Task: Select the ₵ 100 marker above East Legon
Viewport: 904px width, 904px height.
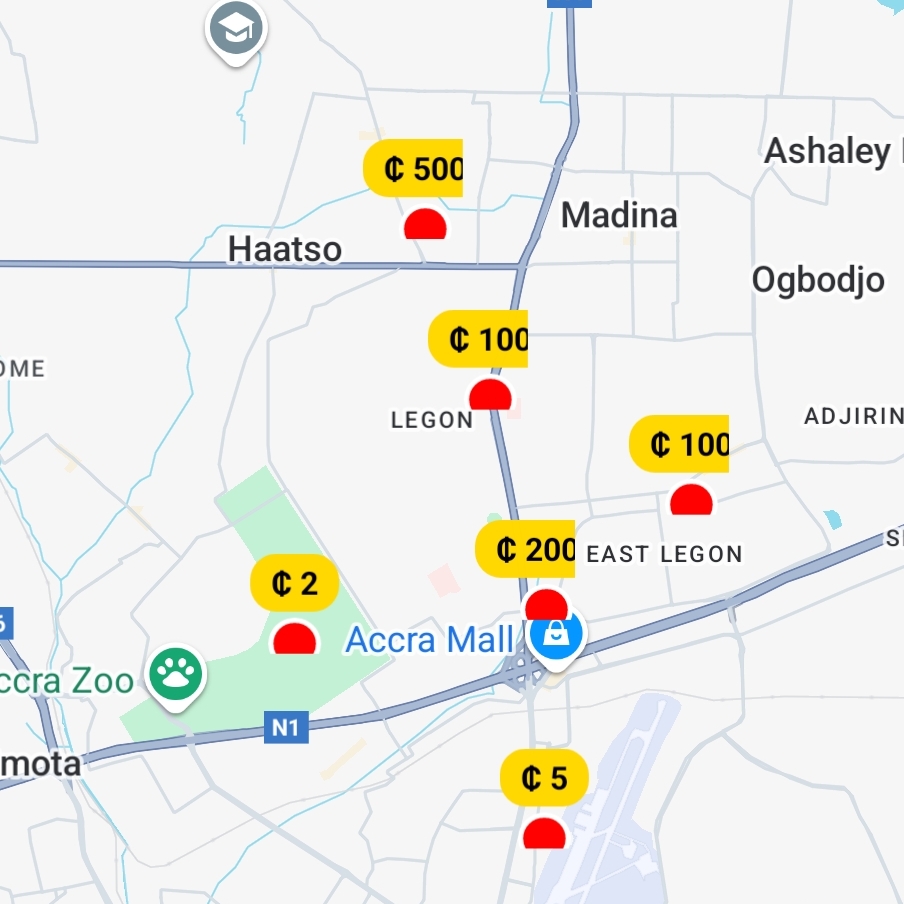Action: coord(680,444)
